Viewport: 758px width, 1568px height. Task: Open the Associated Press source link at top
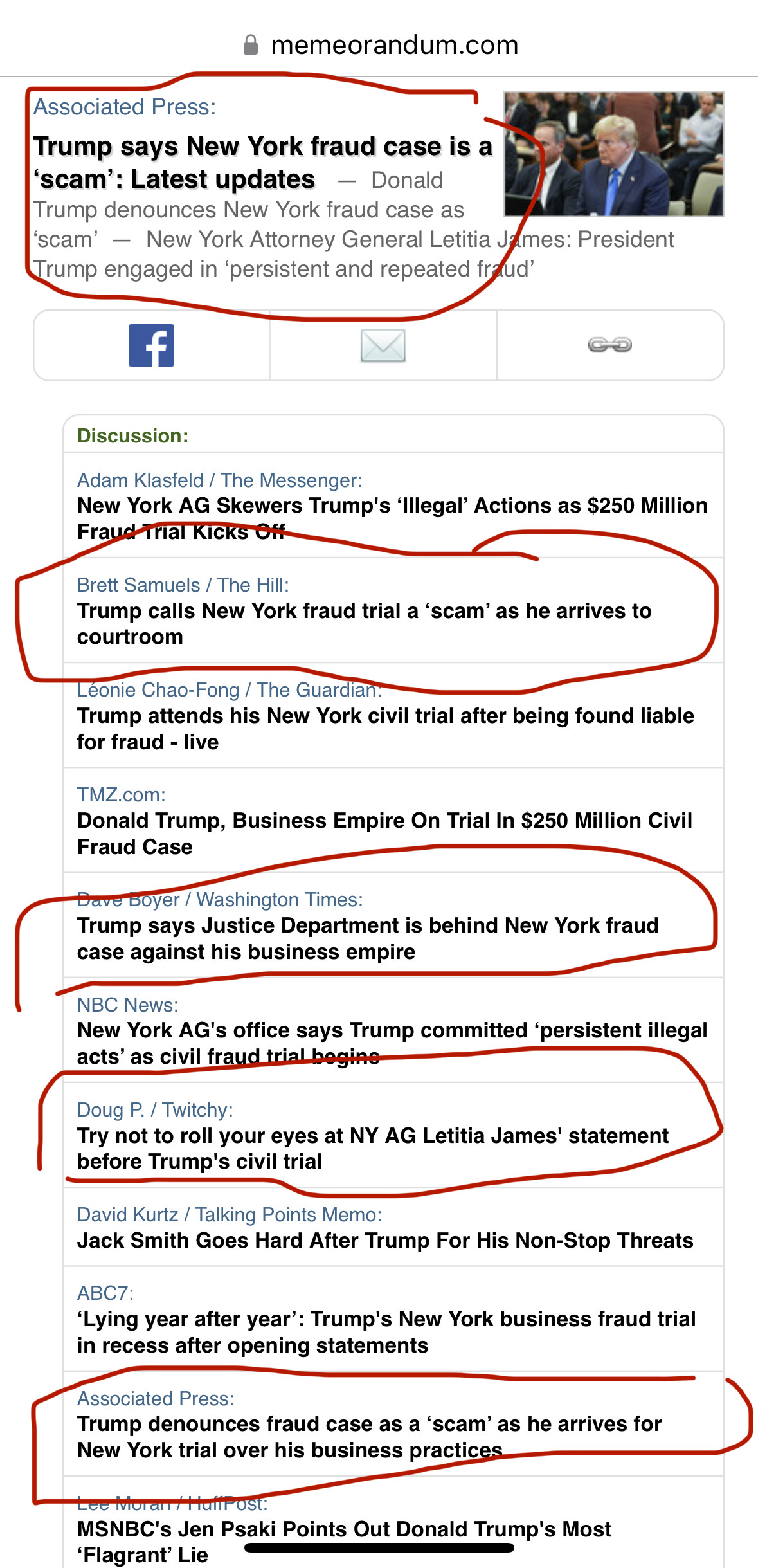(124, 107)
